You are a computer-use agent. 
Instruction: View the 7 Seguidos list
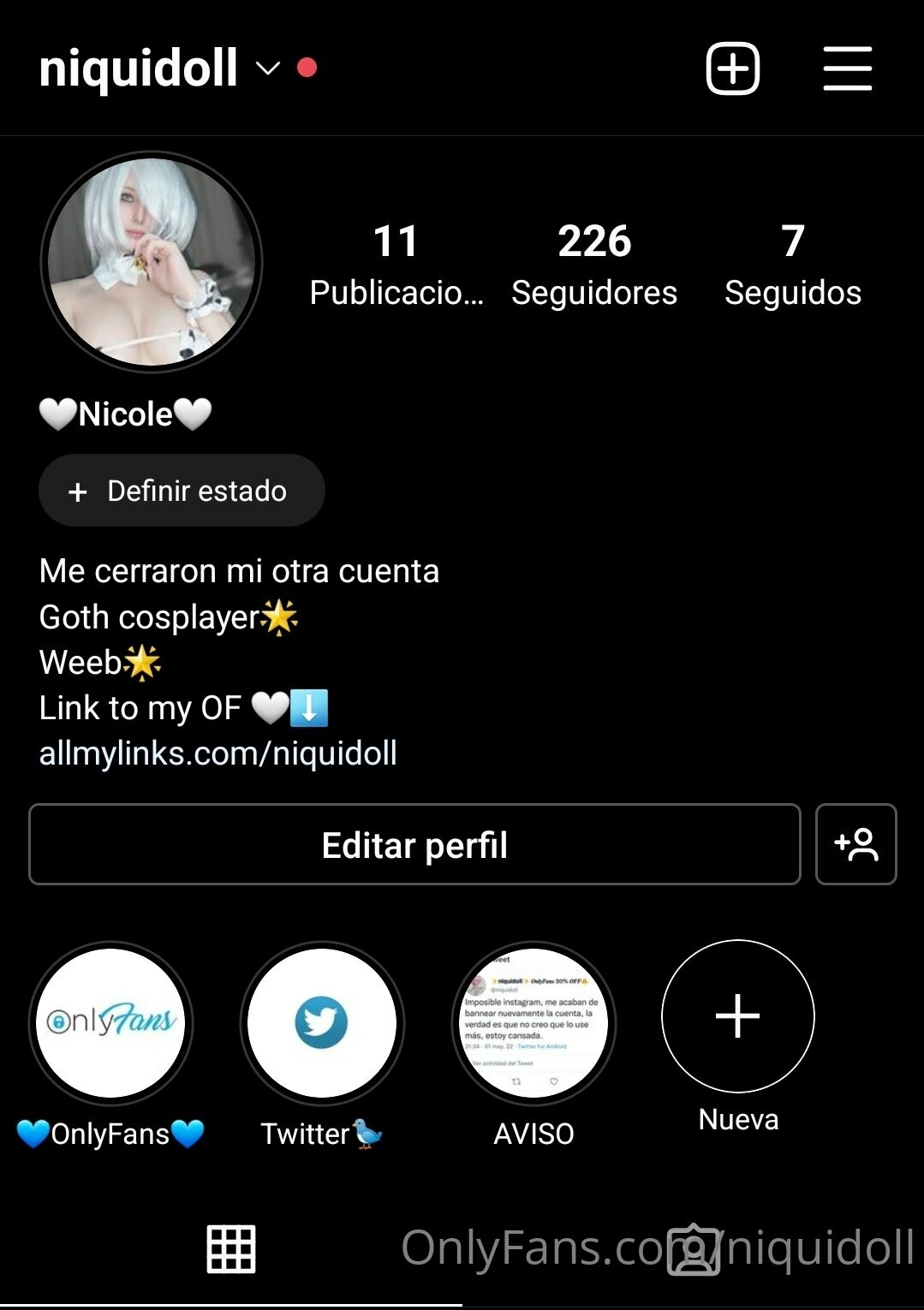(793, 264)
